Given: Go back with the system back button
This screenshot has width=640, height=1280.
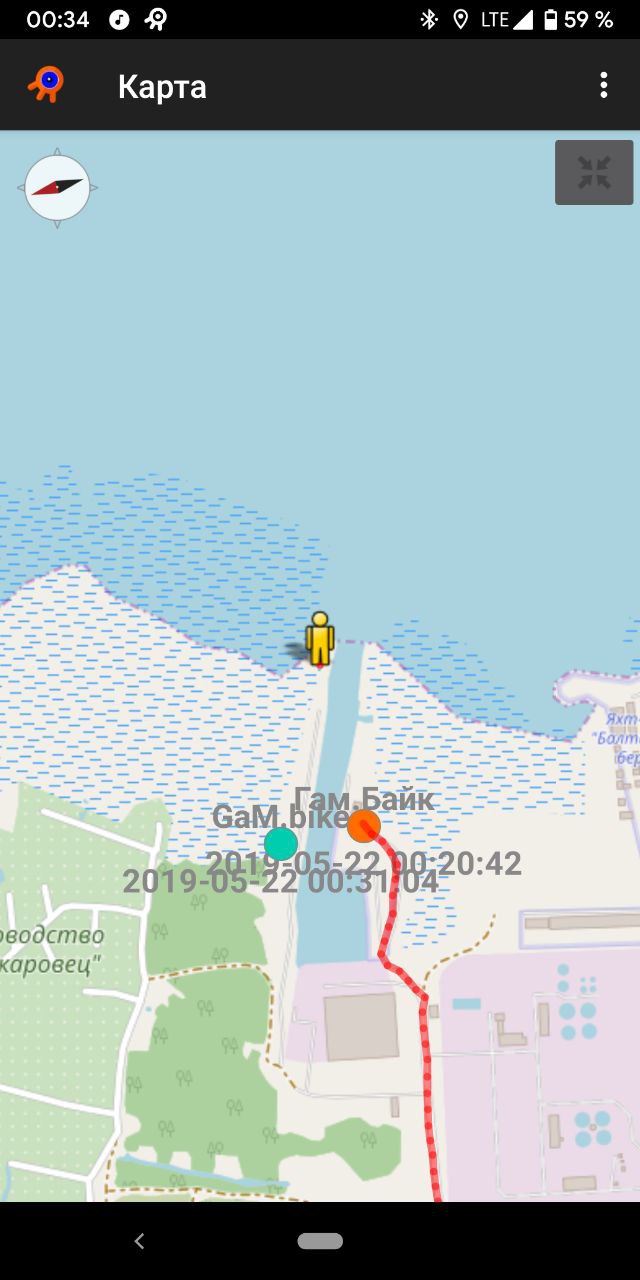Looking at the screenshot, I should (139, 1241).
